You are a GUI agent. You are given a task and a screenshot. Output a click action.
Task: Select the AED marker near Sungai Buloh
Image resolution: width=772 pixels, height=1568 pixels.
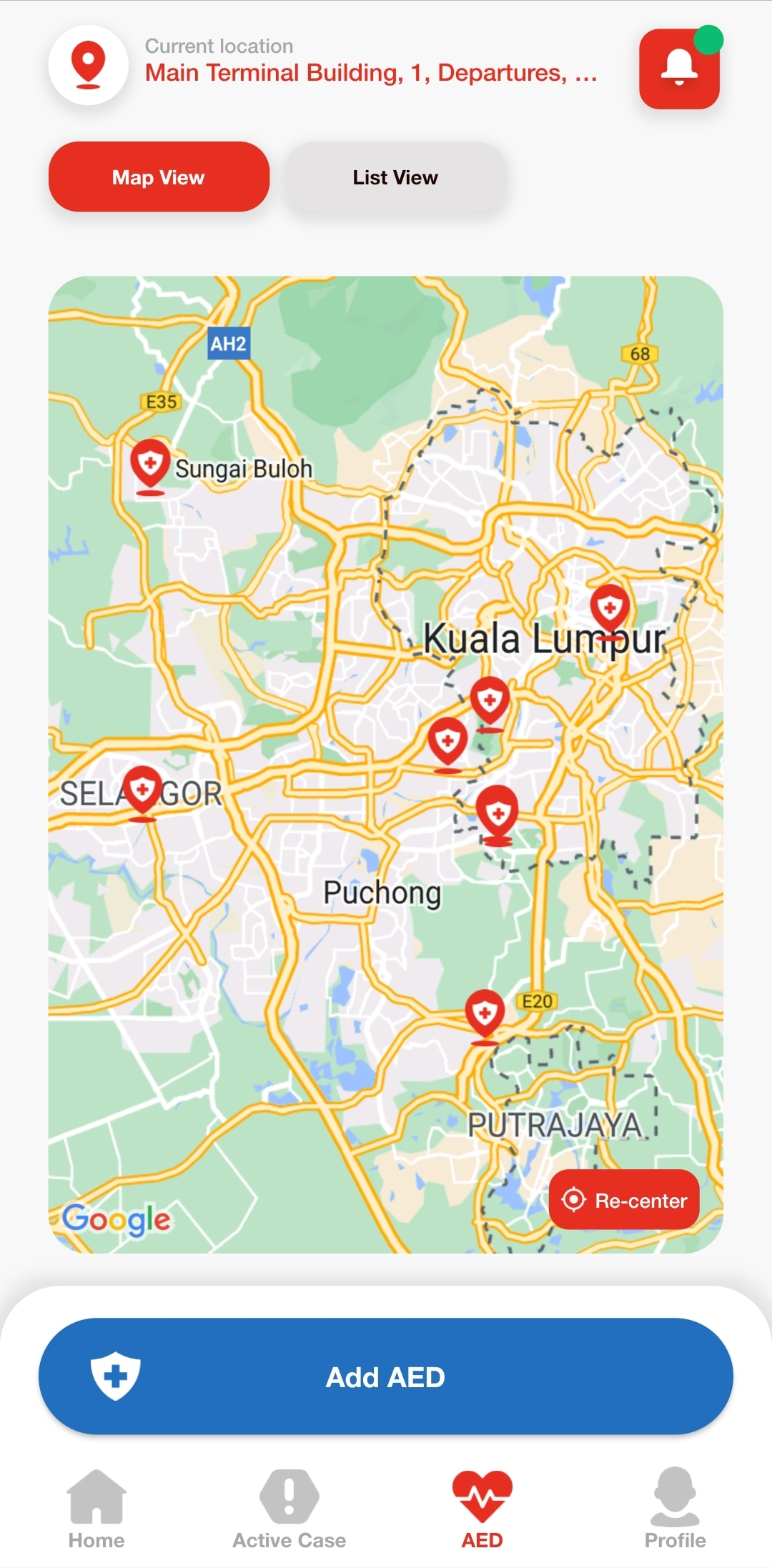pyautogui.click(x=150, y=465)
